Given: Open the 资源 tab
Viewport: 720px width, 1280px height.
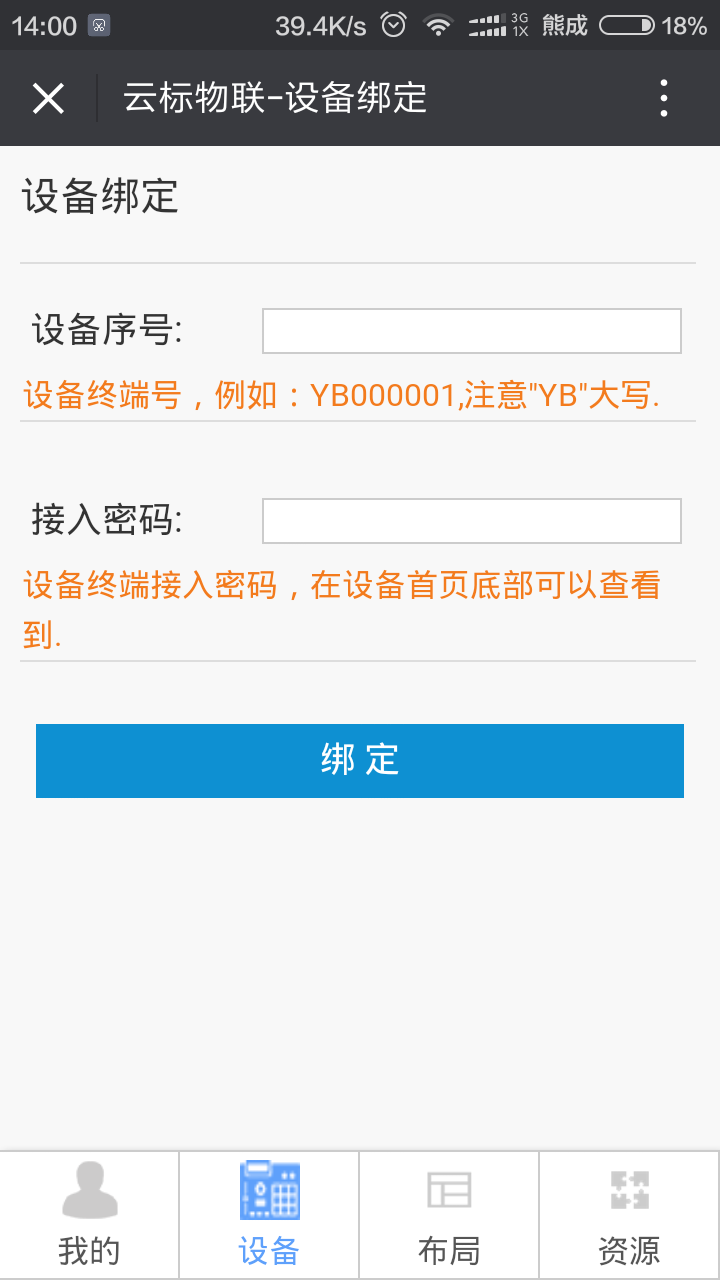Looking at the screenshot, I should (x=630, y=1215).
